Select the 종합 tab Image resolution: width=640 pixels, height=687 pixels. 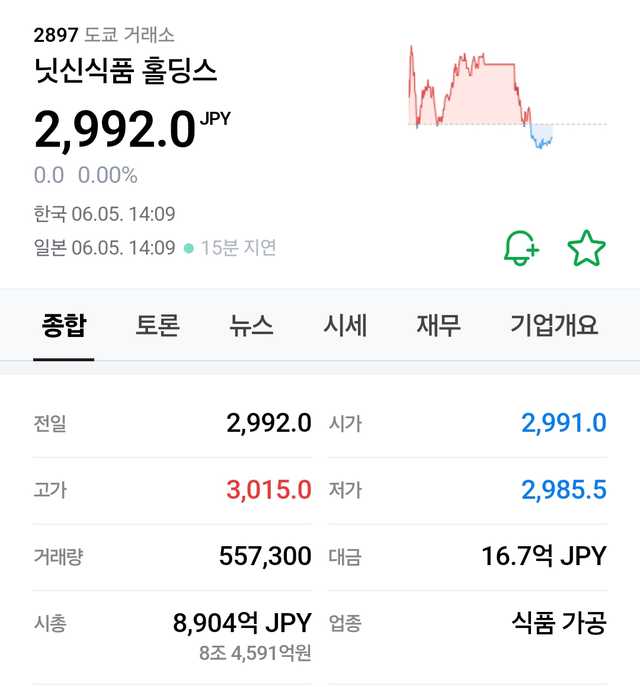pos(64,325)
